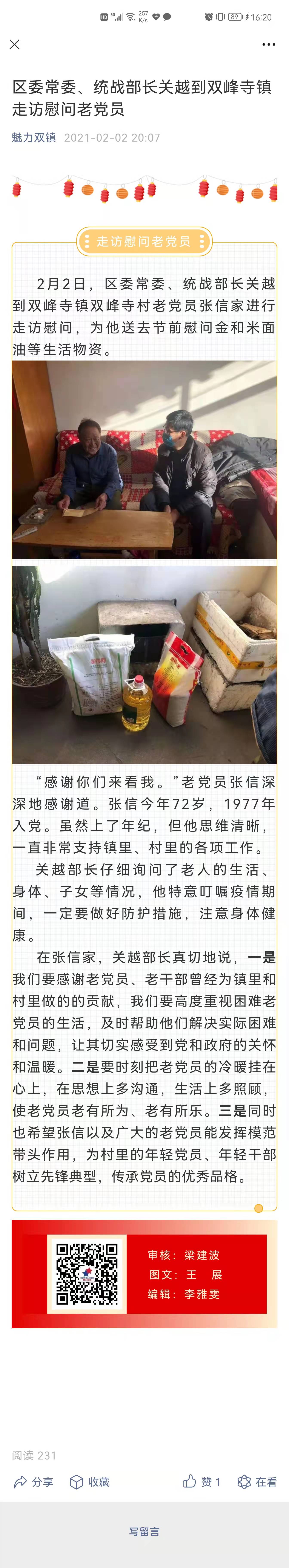The width and height of the screenshot is (289, 1568).
Task: Open the three-dot overflow menu
Action: (268, 44)
